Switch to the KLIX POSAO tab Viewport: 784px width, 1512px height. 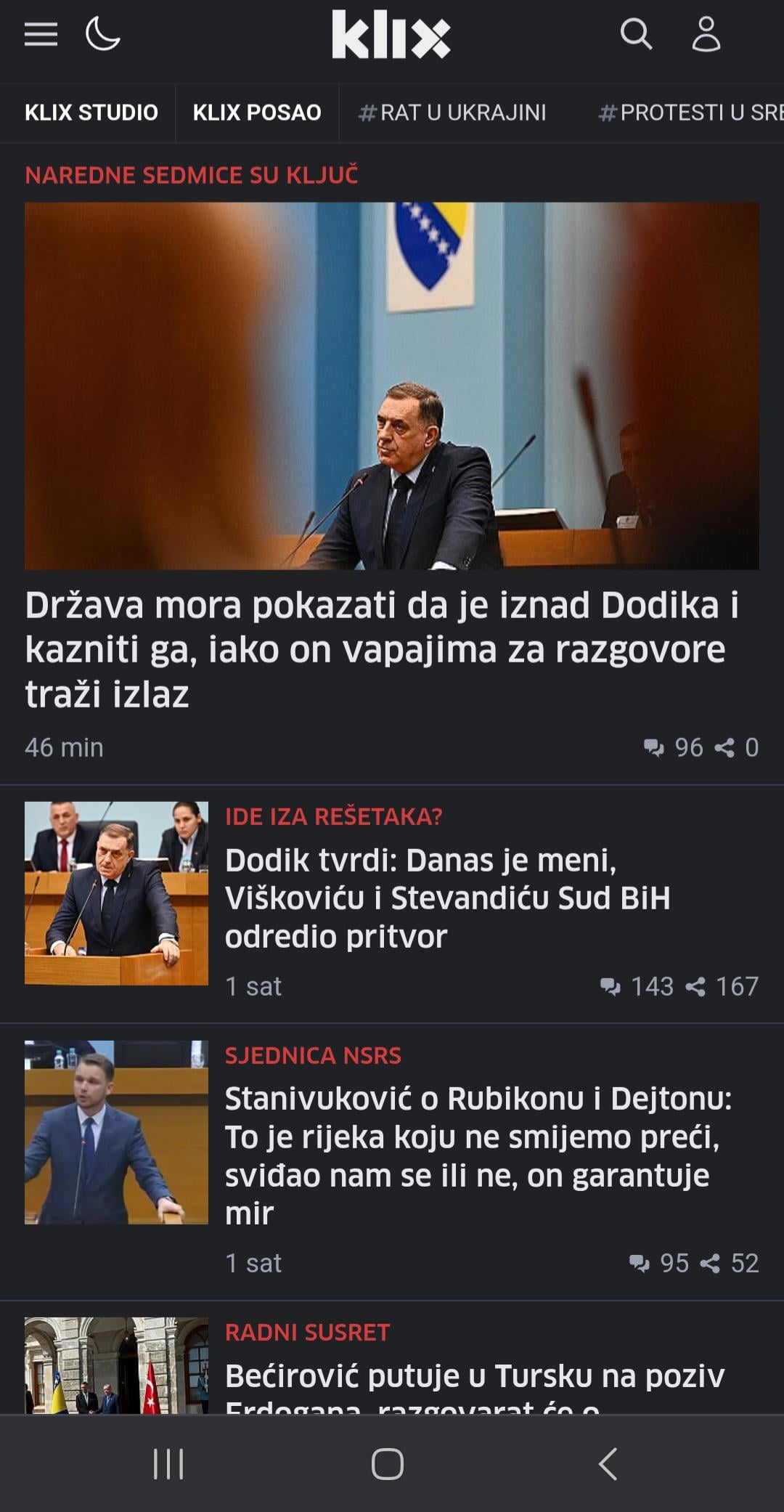[x=257, y=113]
